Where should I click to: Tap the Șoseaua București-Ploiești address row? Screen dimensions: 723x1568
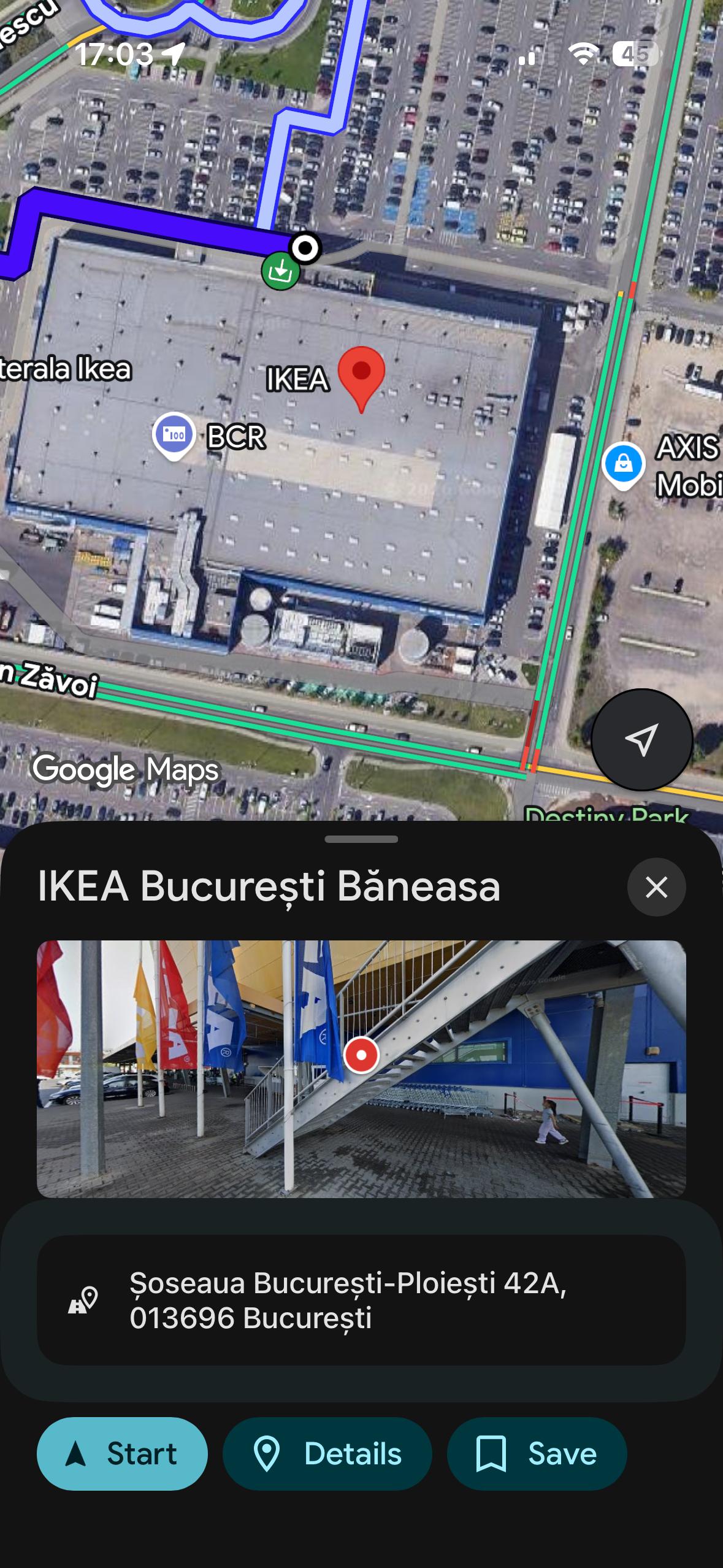point(361,1300)
